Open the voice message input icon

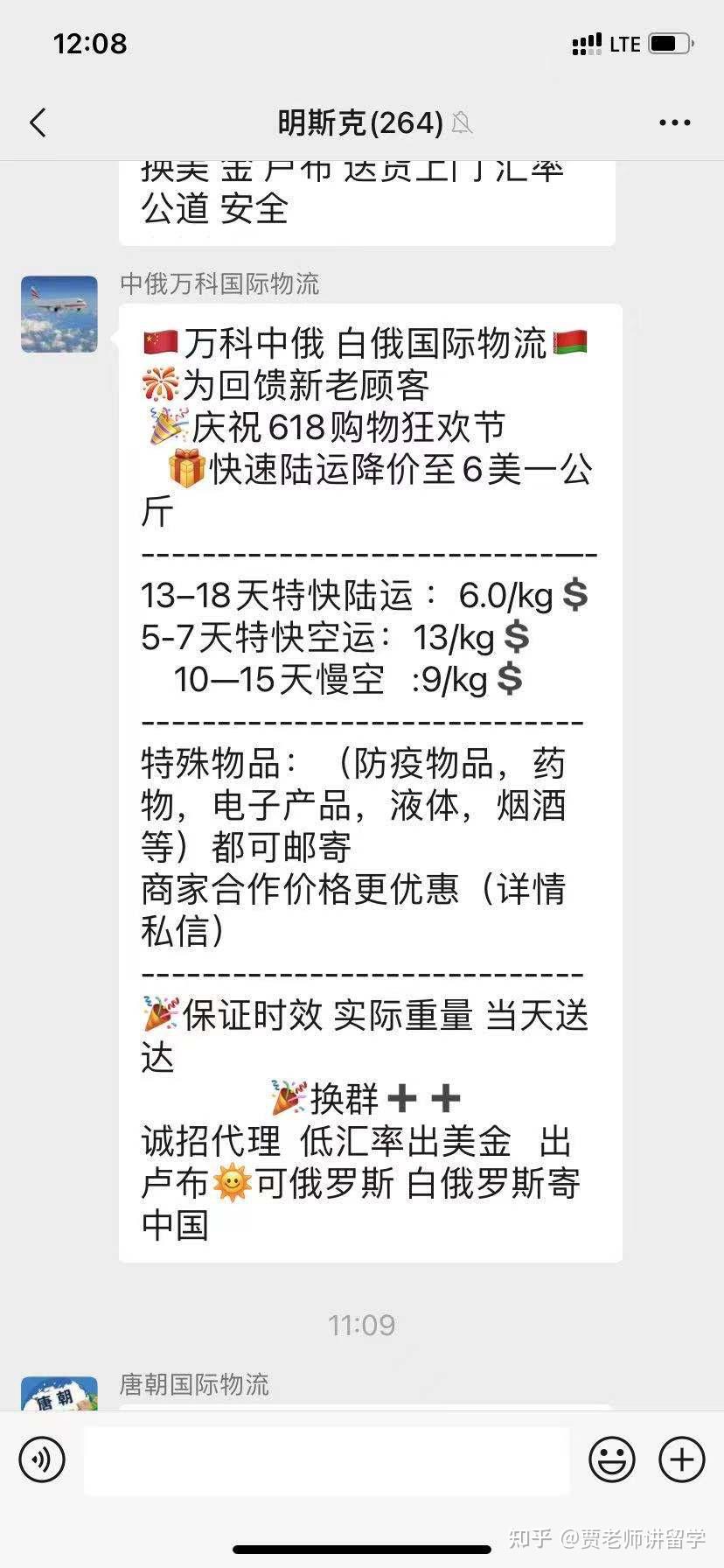pos(42,1459)
